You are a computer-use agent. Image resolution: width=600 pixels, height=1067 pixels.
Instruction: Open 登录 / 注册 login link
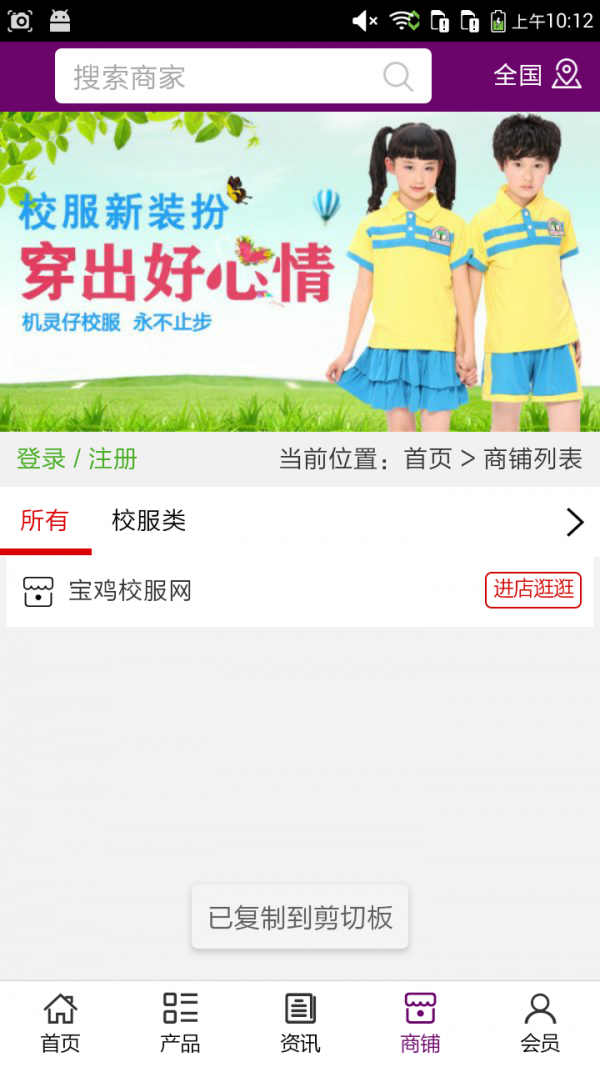[77, 459]
